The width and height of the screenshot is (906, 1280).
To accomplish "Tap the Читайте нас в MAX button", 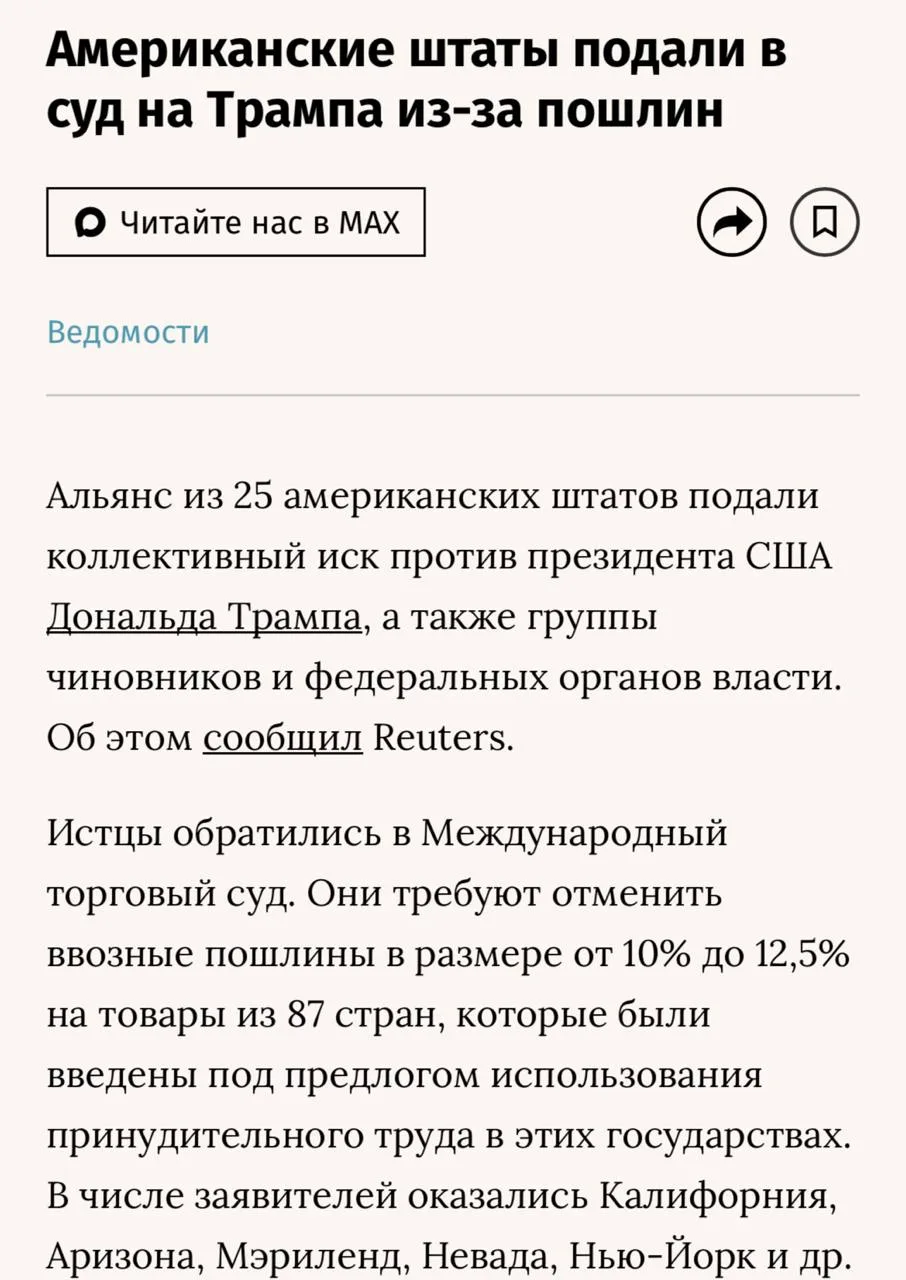I will pos(236,222).
